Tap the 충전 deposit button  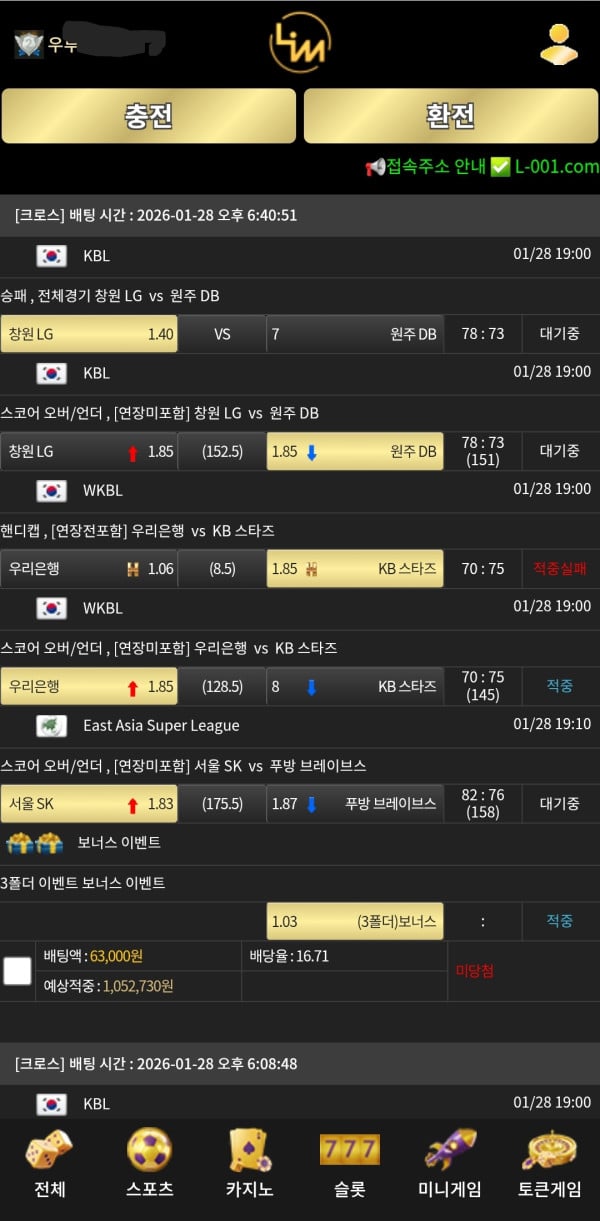[148, 116]
